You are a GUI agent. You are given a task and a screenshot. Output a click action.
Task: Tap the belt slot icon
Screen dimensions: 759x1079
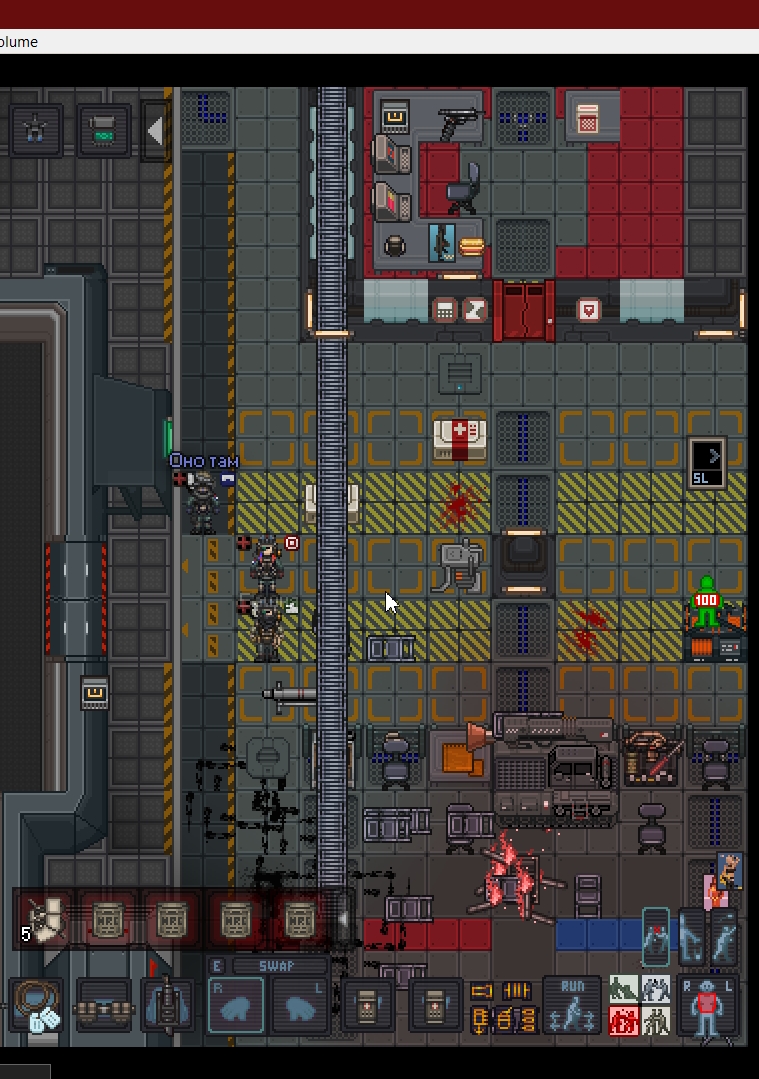coord(103,1005)
